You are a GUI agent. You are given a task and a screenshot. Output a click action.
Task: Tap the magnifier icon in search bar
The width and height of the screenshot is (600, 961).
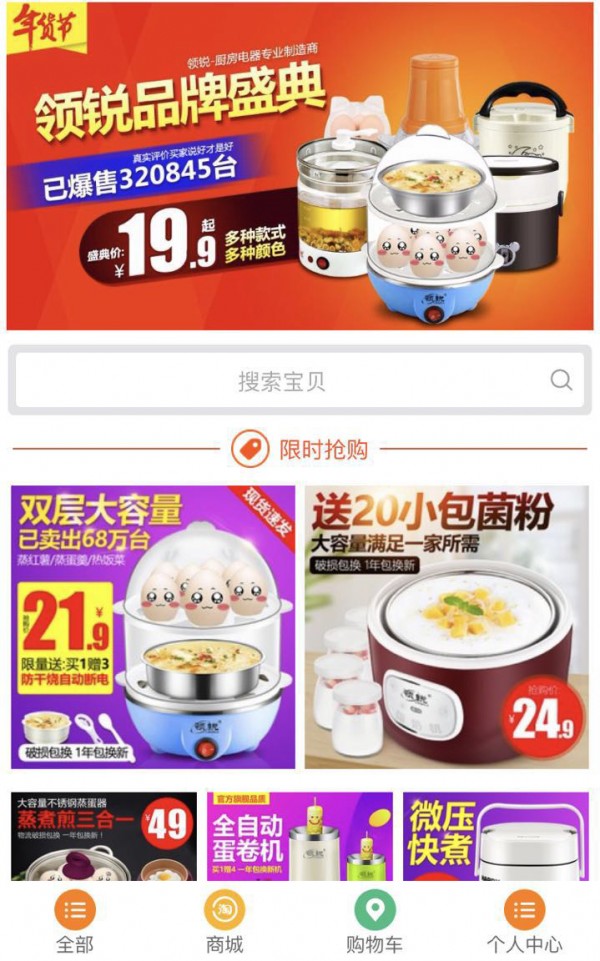tap(561, 380)
